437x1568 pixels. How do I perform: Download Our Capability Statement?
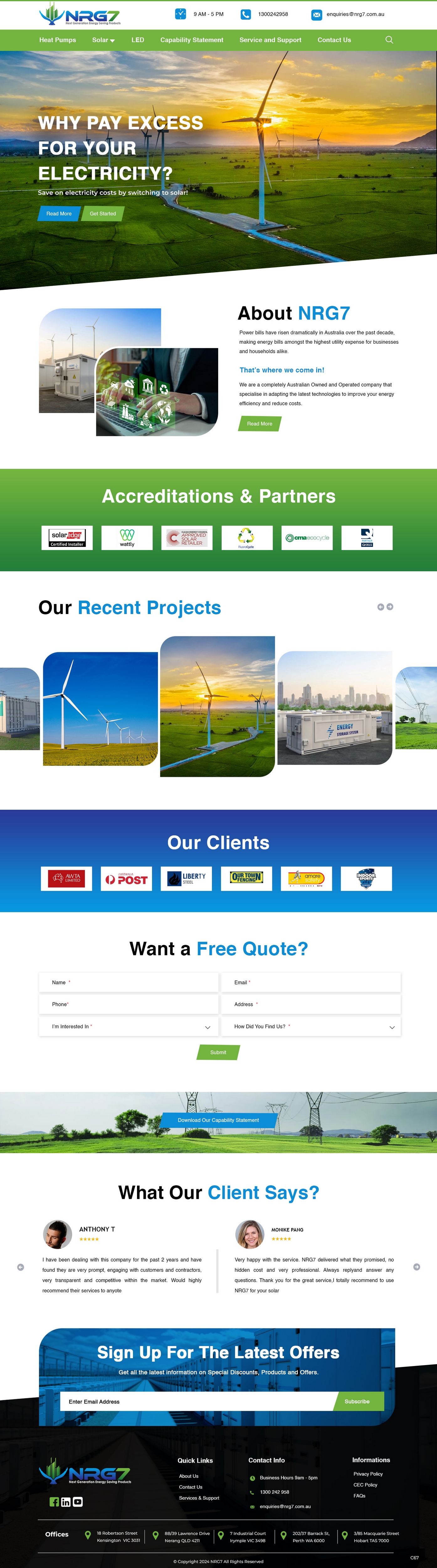218,1120
